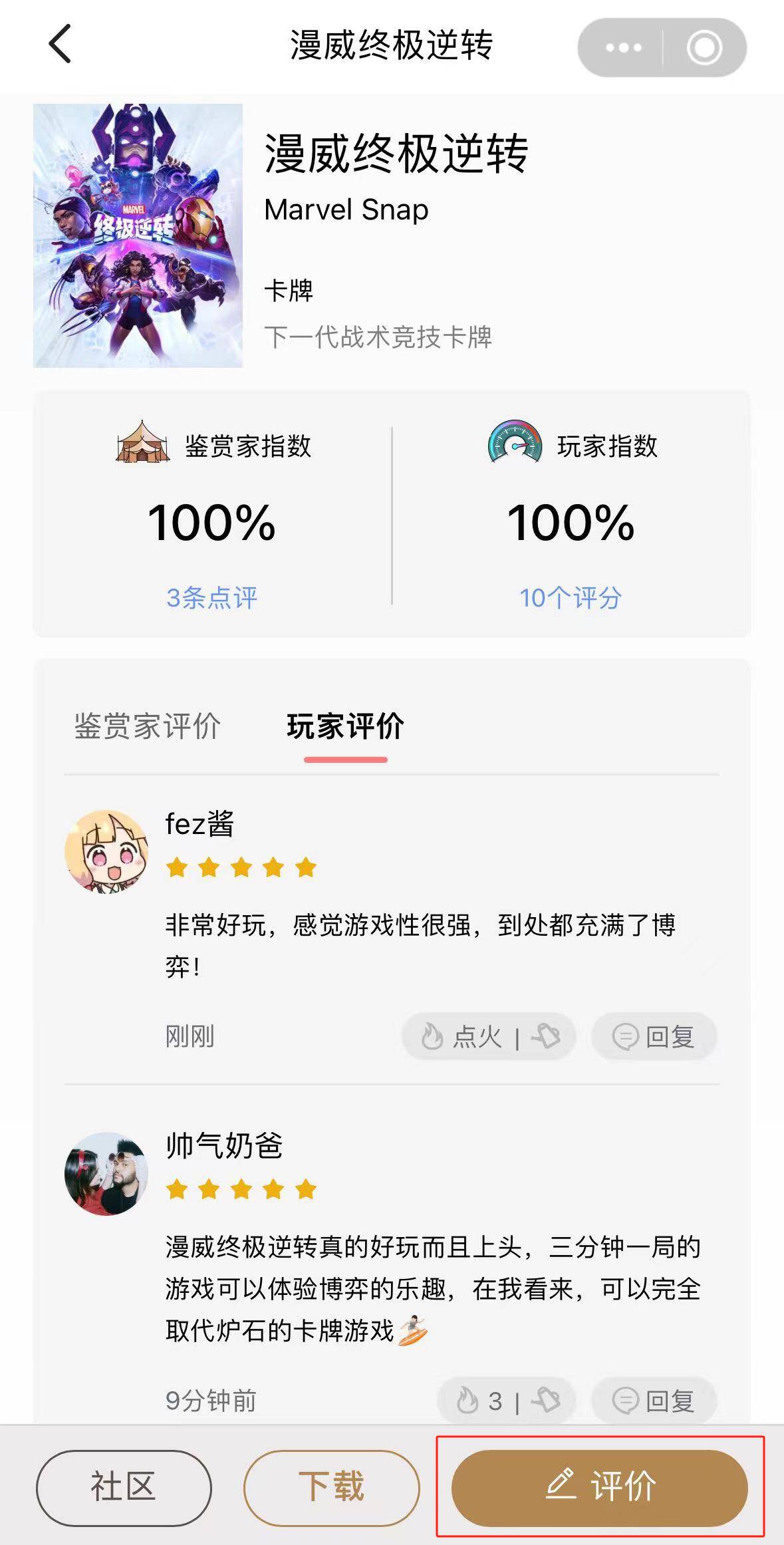Open the 10个评分 player ratings link

[571, 597]
